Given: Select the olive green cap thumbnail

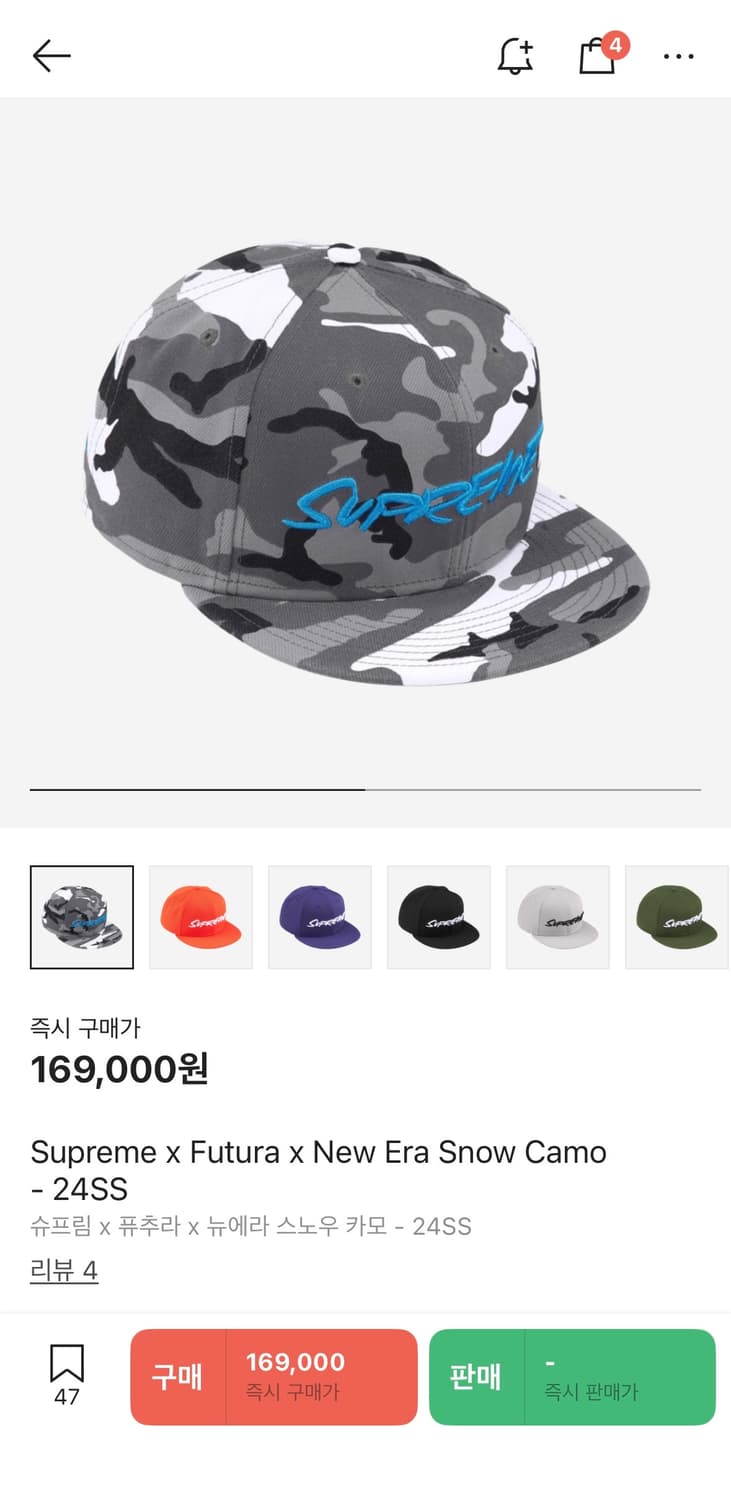Looking at the screenshot, I should coord(677,917).
